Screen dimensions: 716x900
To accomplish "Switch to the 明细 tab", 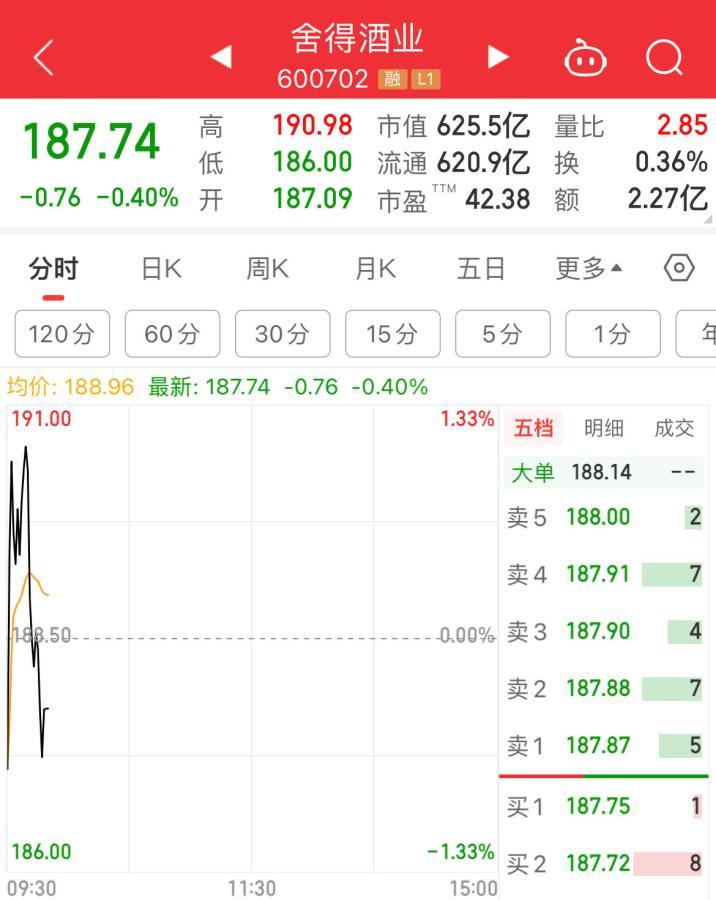I will (603, 428).
